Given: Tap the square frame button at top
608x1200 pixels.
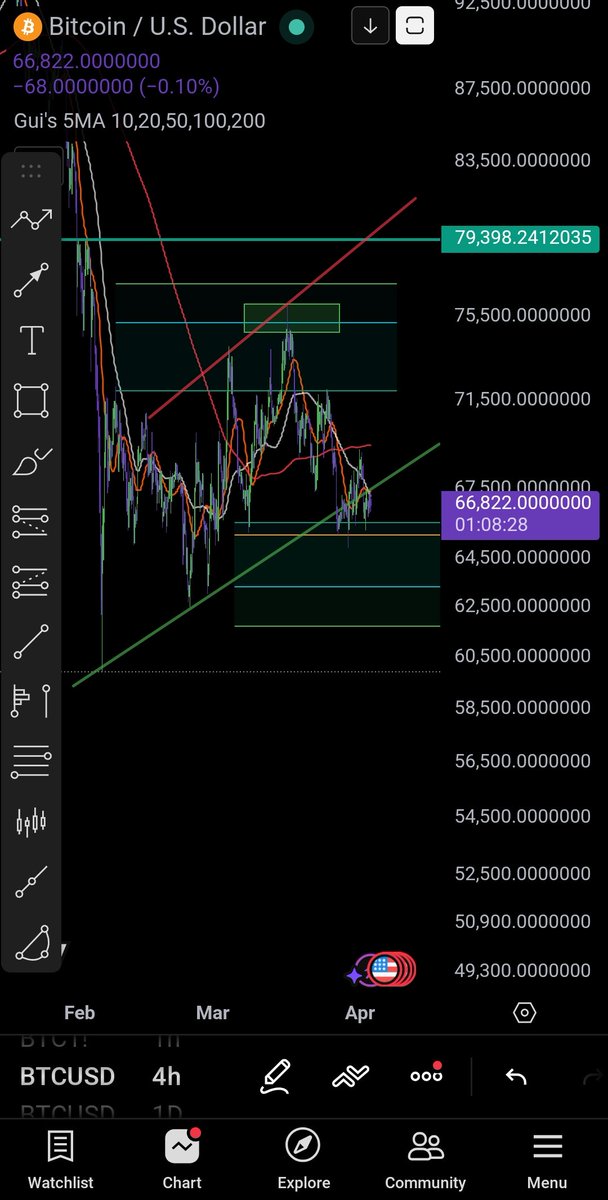Looking at the screenshot, I should [x=415, y=27].
